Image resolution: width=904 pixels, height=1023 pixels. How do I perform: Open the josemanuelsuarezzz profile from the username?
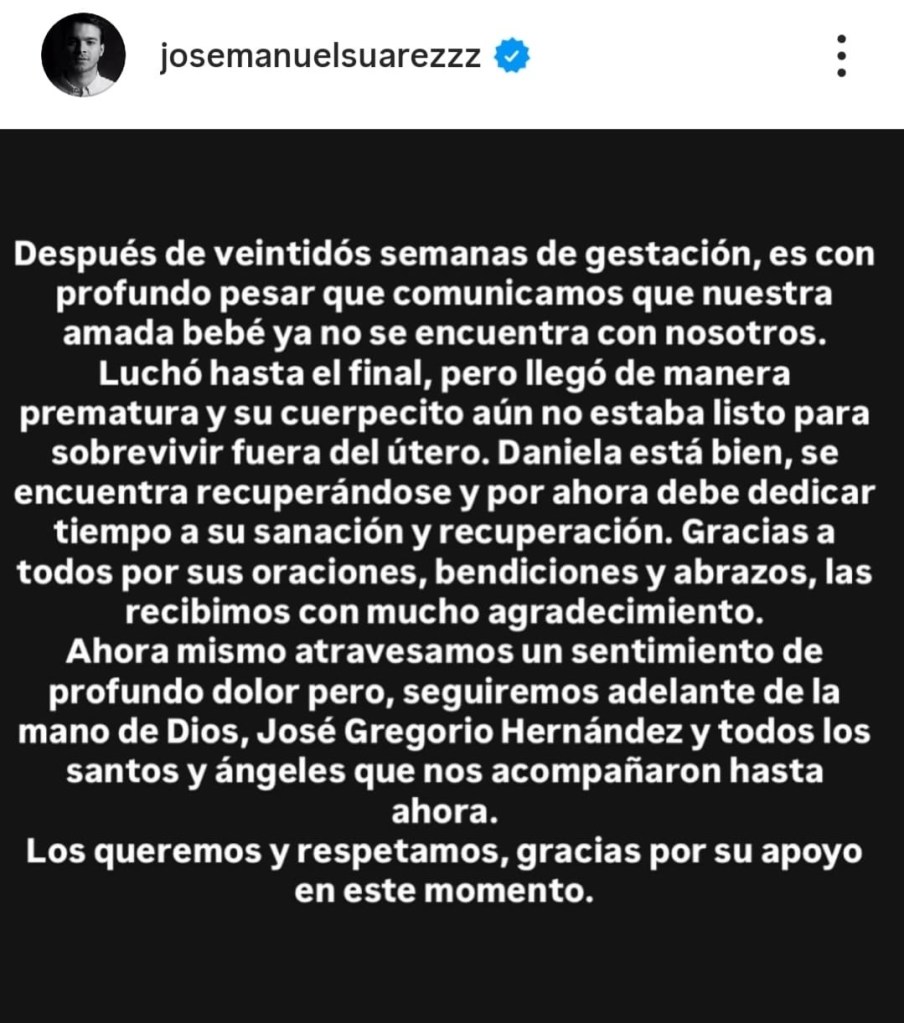pos(321,57)
